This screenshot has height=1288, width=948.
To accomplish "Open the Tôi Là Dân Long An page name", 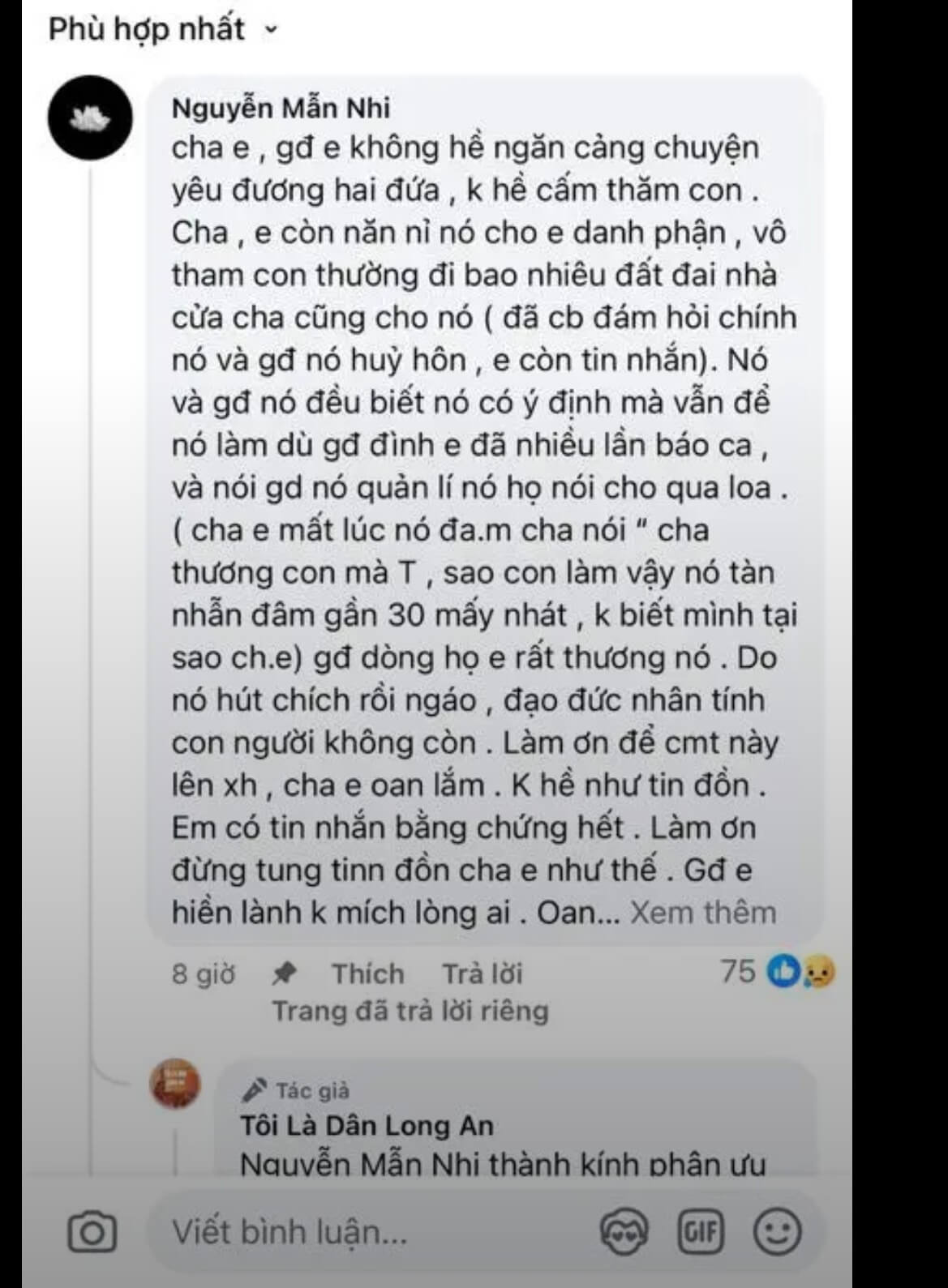I will (x=367, y=1125).
